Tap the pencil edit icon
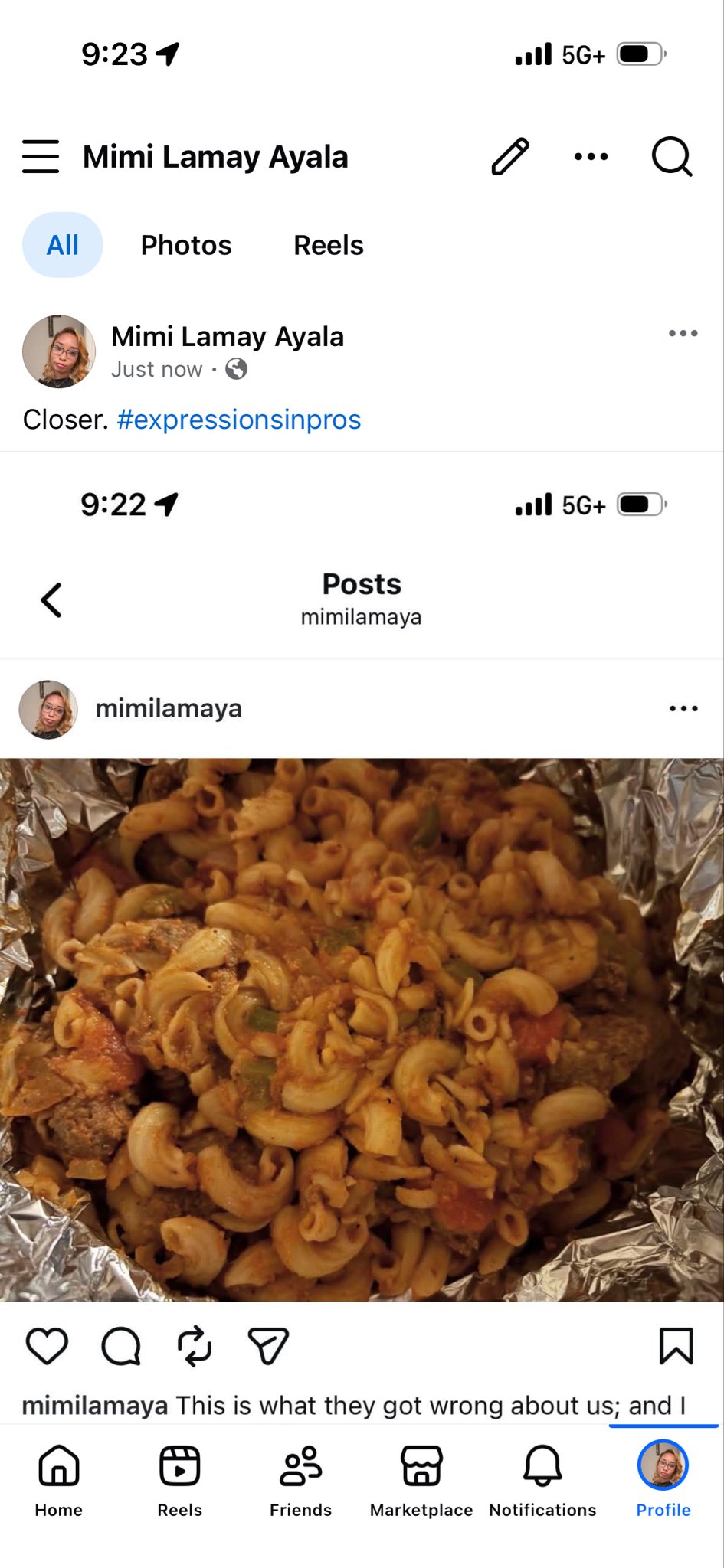This screenshot has height=1568, width=724. click(x=510, y=157)
